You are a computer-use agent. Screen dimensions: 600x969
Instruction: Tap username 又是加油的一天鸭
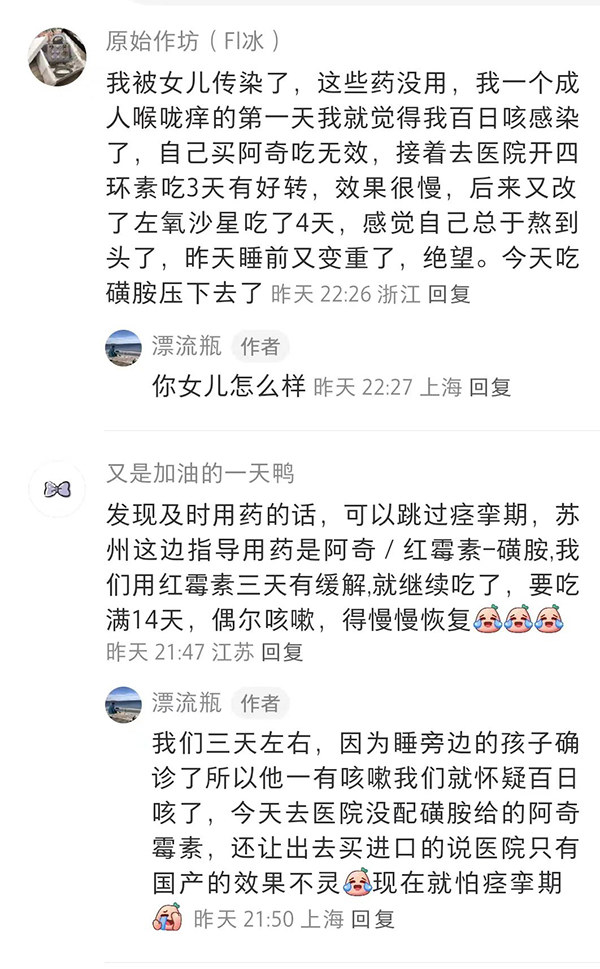(x=200, y=473)
